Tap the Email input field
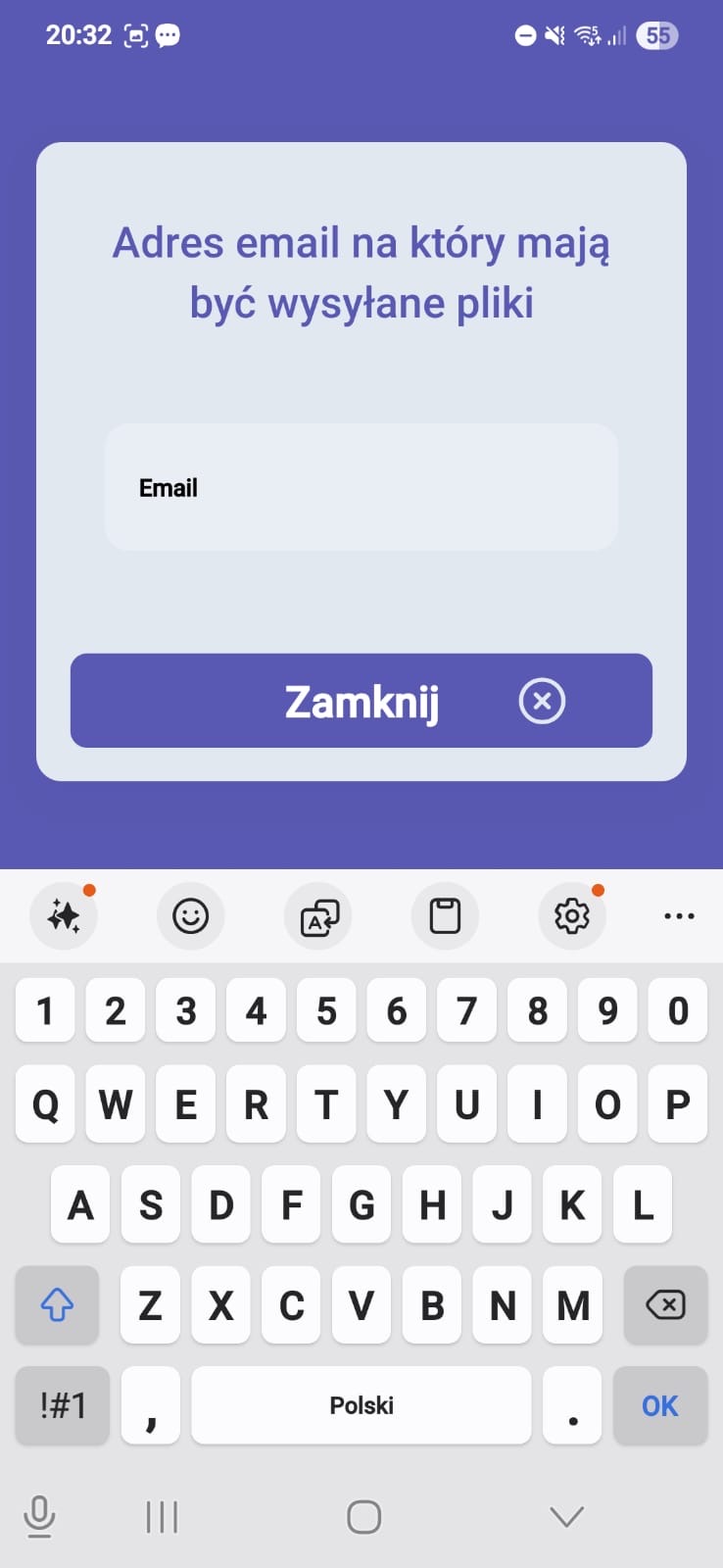Viewport: 723px width, 1568px height. click(361, 487)
